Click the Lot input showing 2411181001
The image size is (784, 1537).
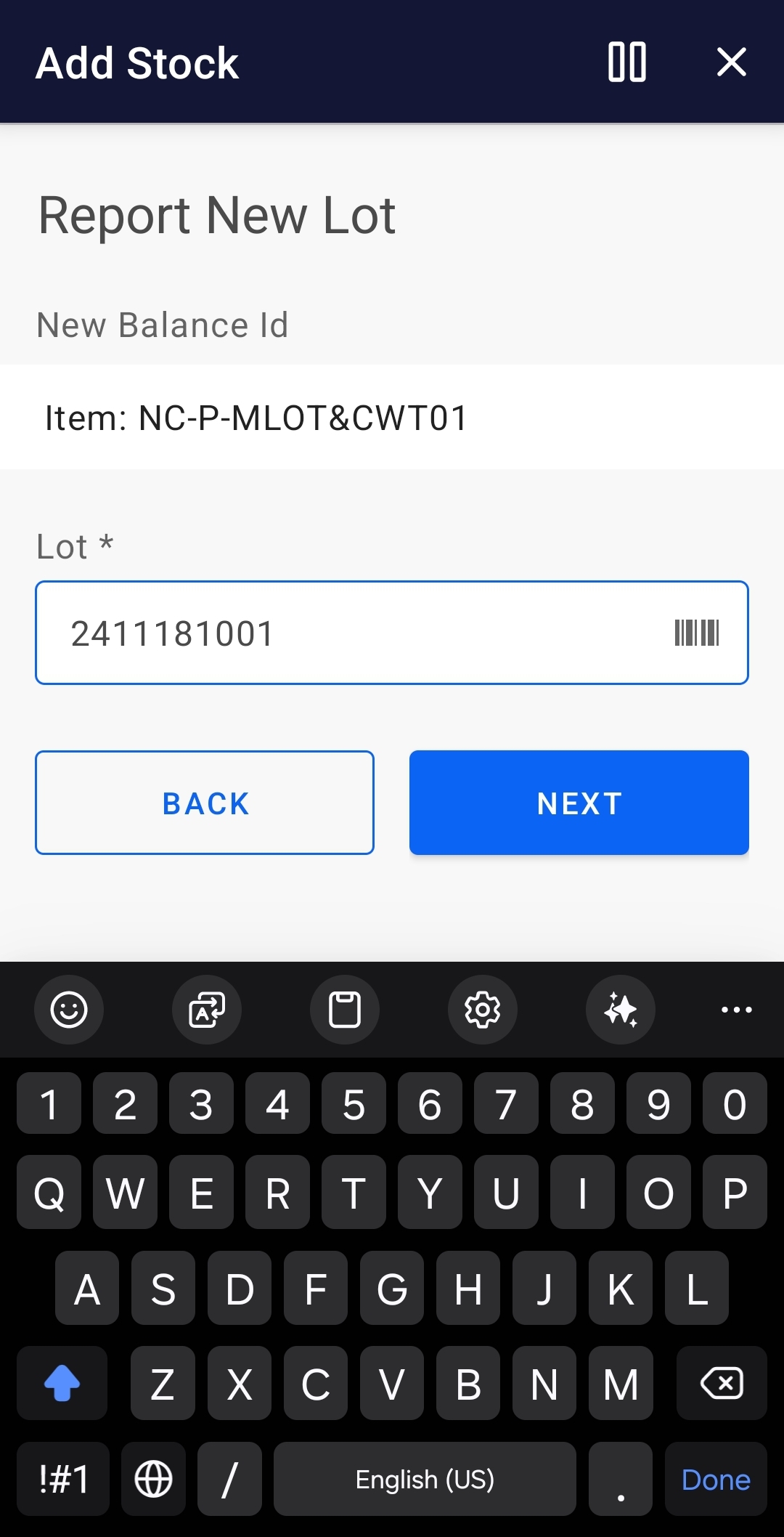tap(290, 633)
